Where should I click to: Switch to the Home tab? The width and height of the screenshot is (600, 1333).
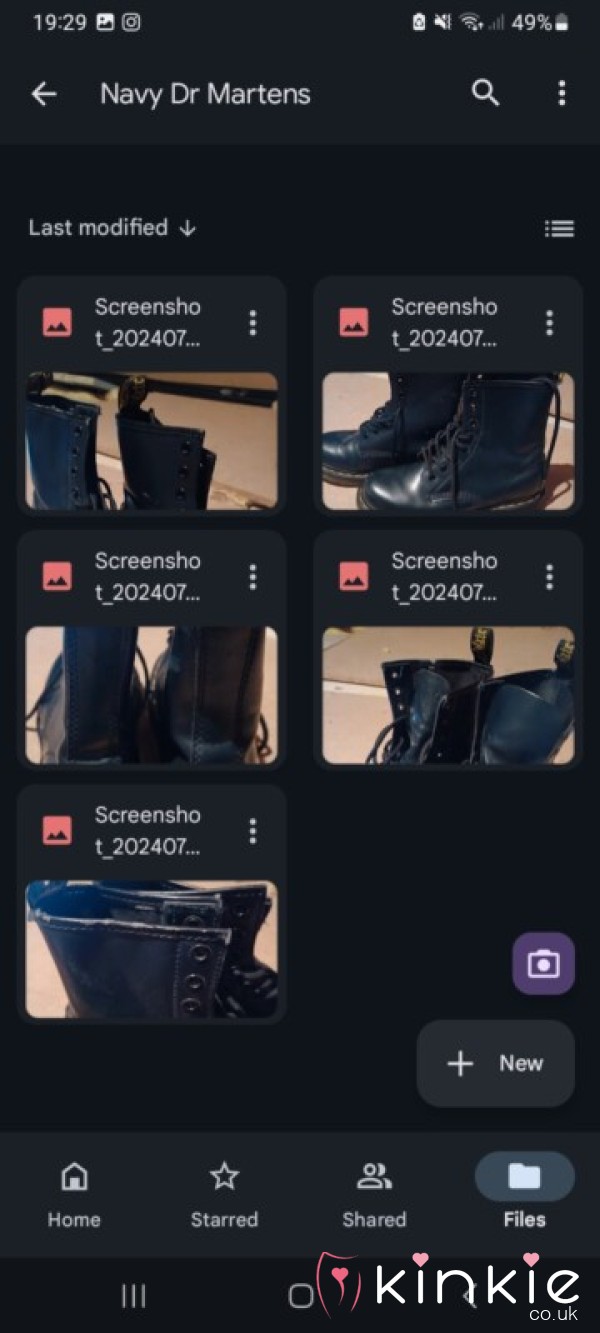[x=74, y=1193]
